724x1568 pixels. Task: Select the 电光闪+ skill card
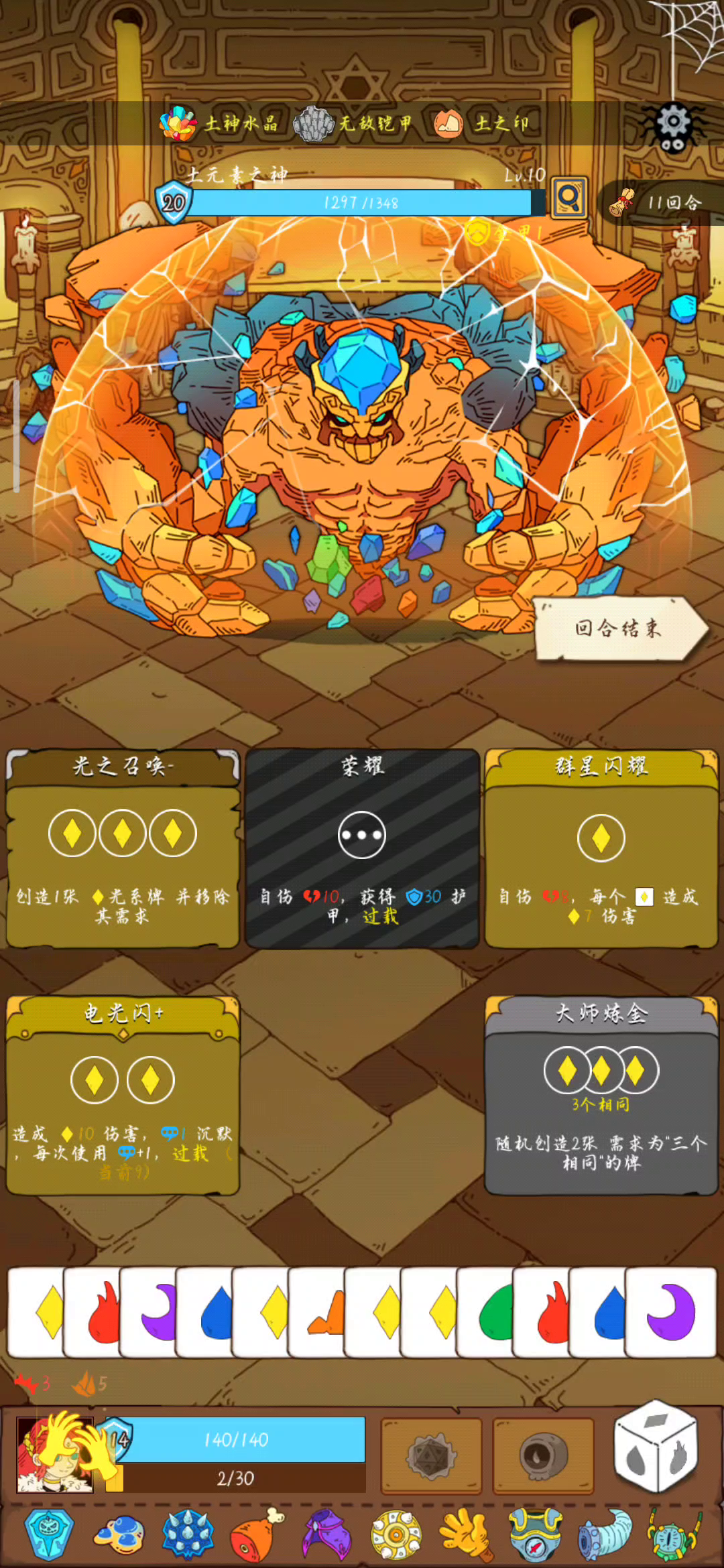(x=123, y=1096)
